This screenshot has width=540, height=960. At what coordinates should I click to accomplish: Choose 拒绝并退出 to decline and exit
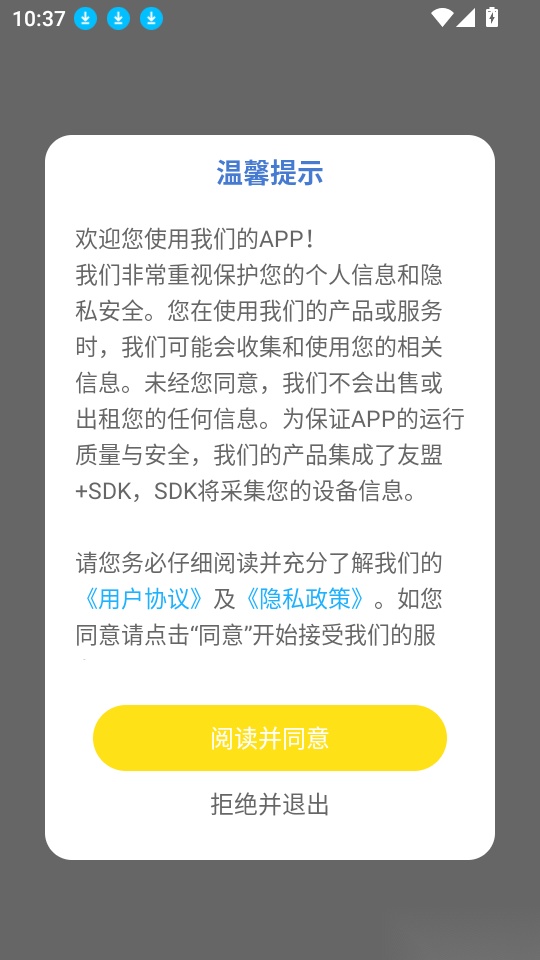[x=269, y=804]
